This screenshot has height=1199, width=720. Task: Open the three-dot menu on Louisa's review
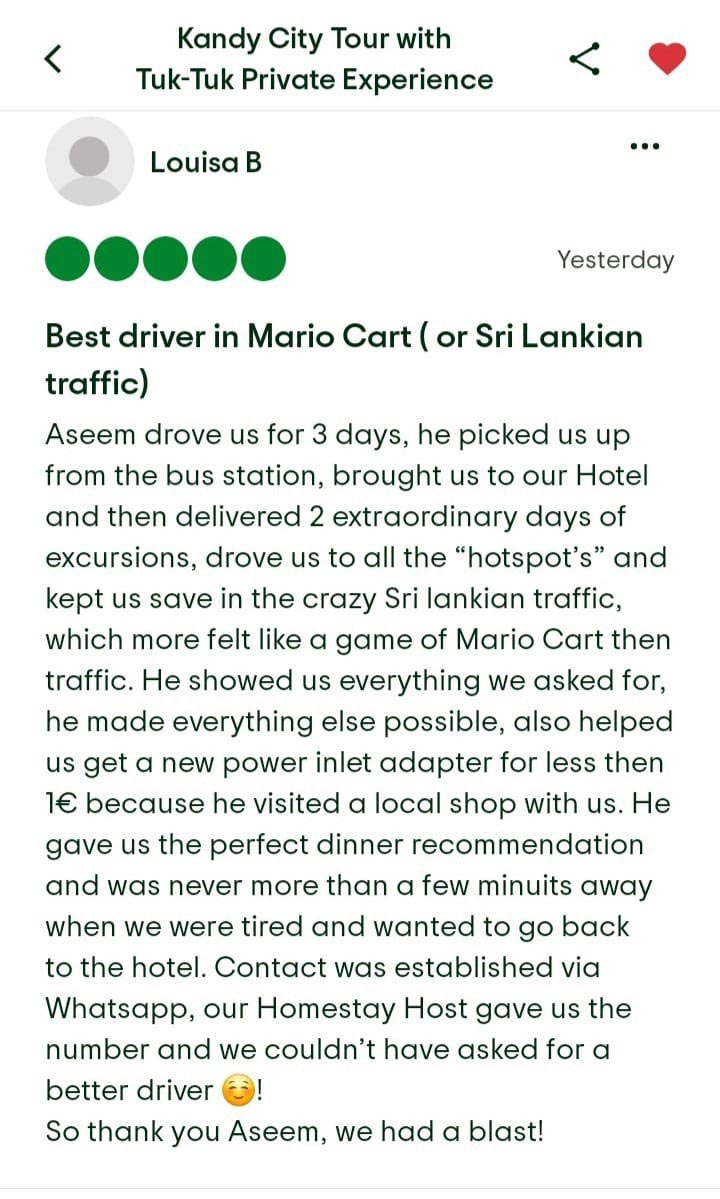coord(645,147)
